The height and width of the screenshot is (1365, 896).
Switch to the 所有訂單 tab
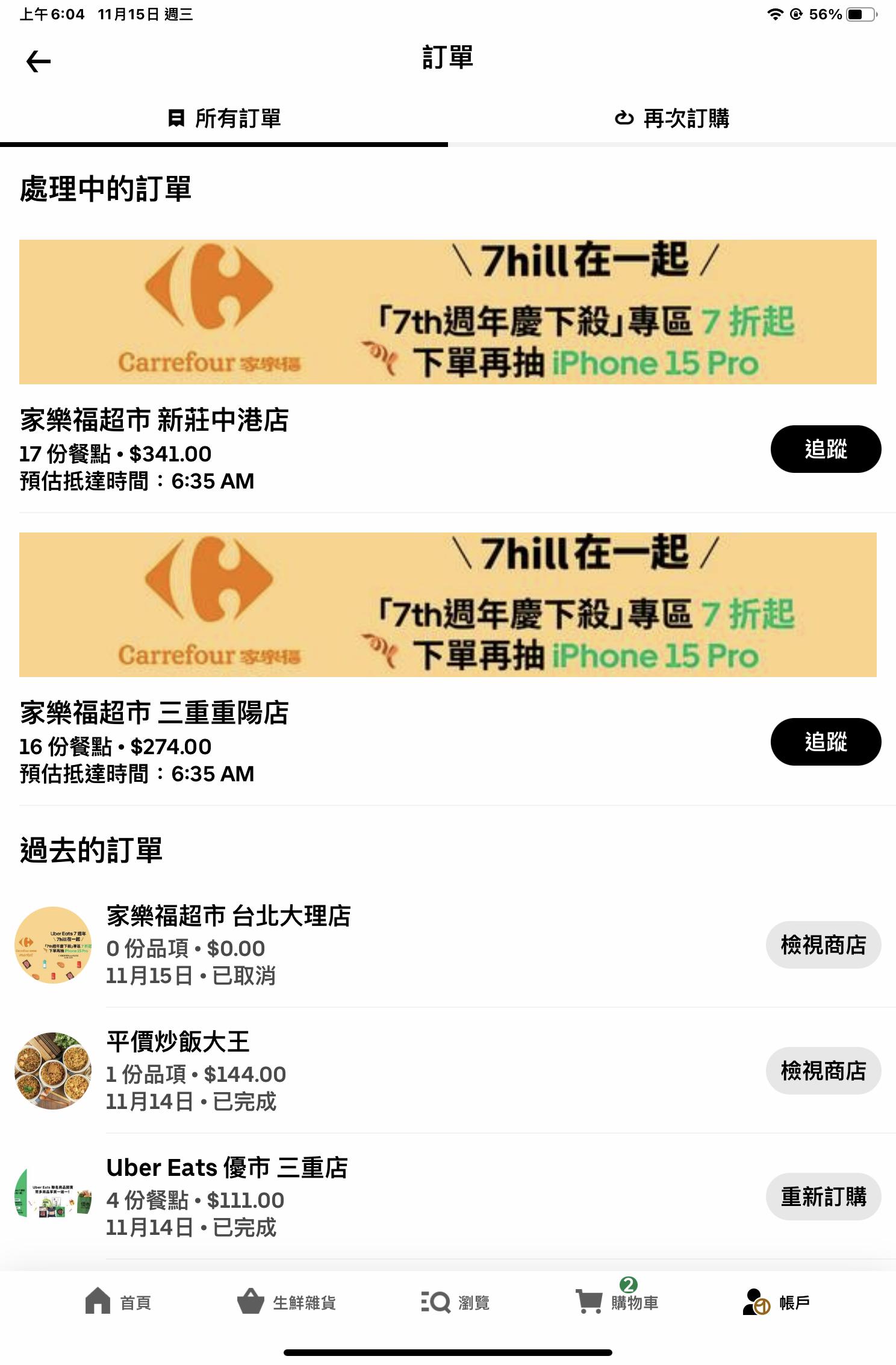(224, 118)
